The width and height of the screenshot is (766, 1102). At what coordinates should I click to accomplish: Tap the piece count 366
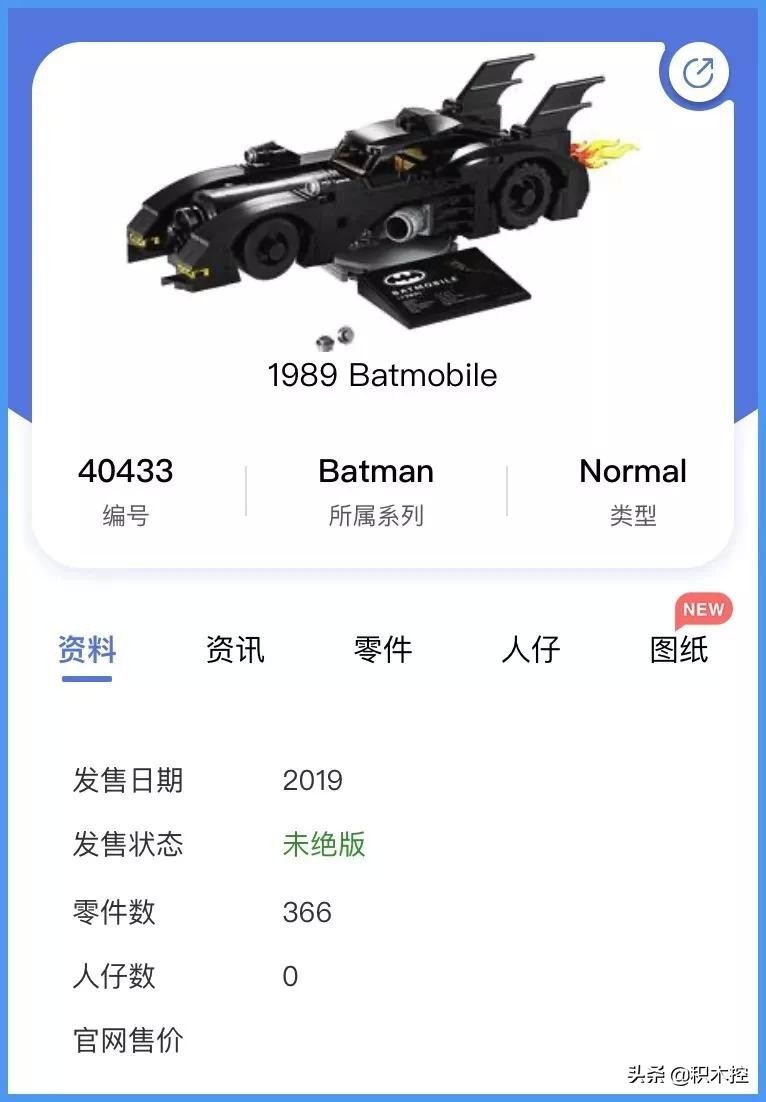coord(308,912)
